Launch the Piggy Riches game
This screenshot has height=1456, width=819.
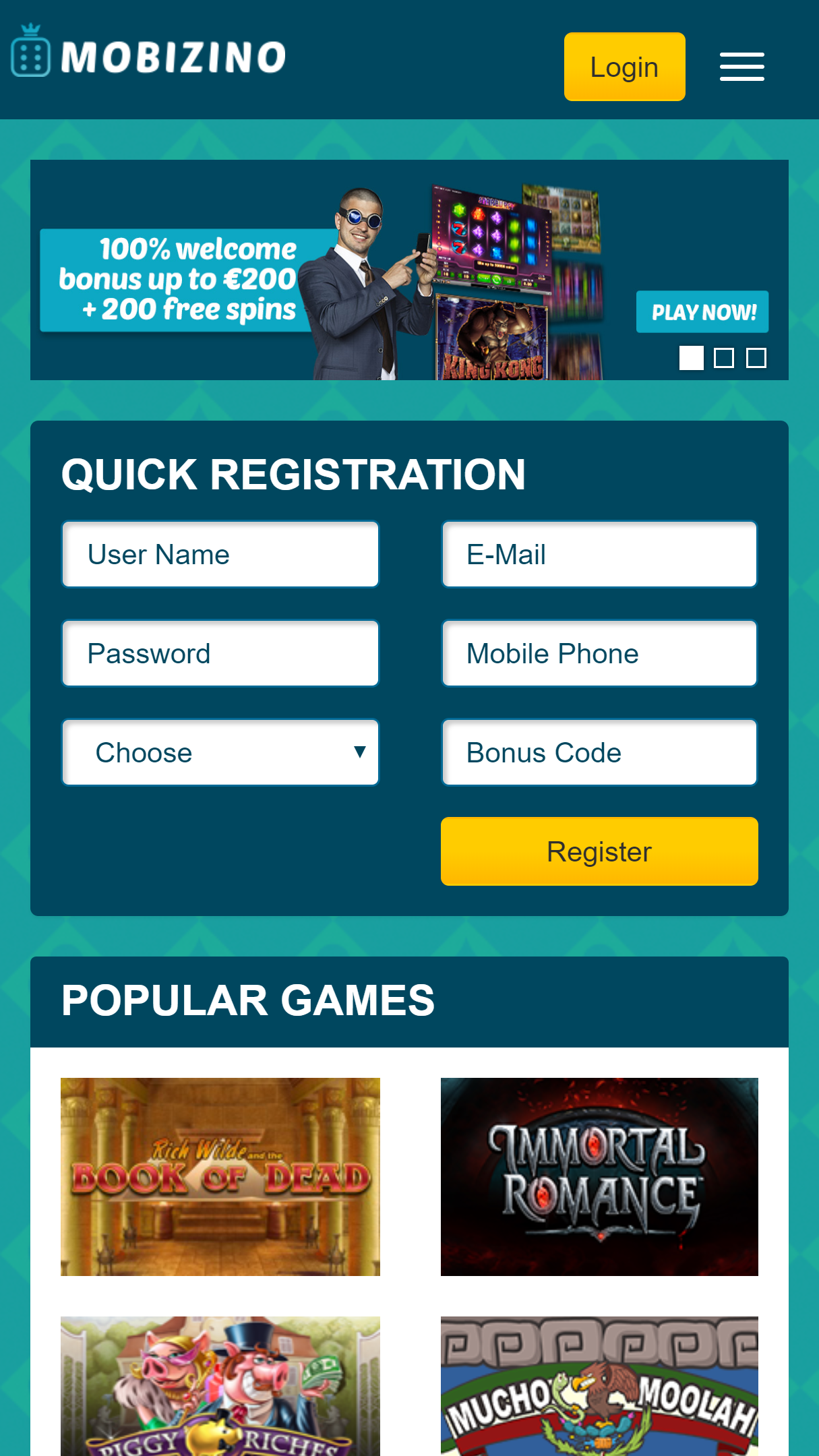(x=220, y=1386)
